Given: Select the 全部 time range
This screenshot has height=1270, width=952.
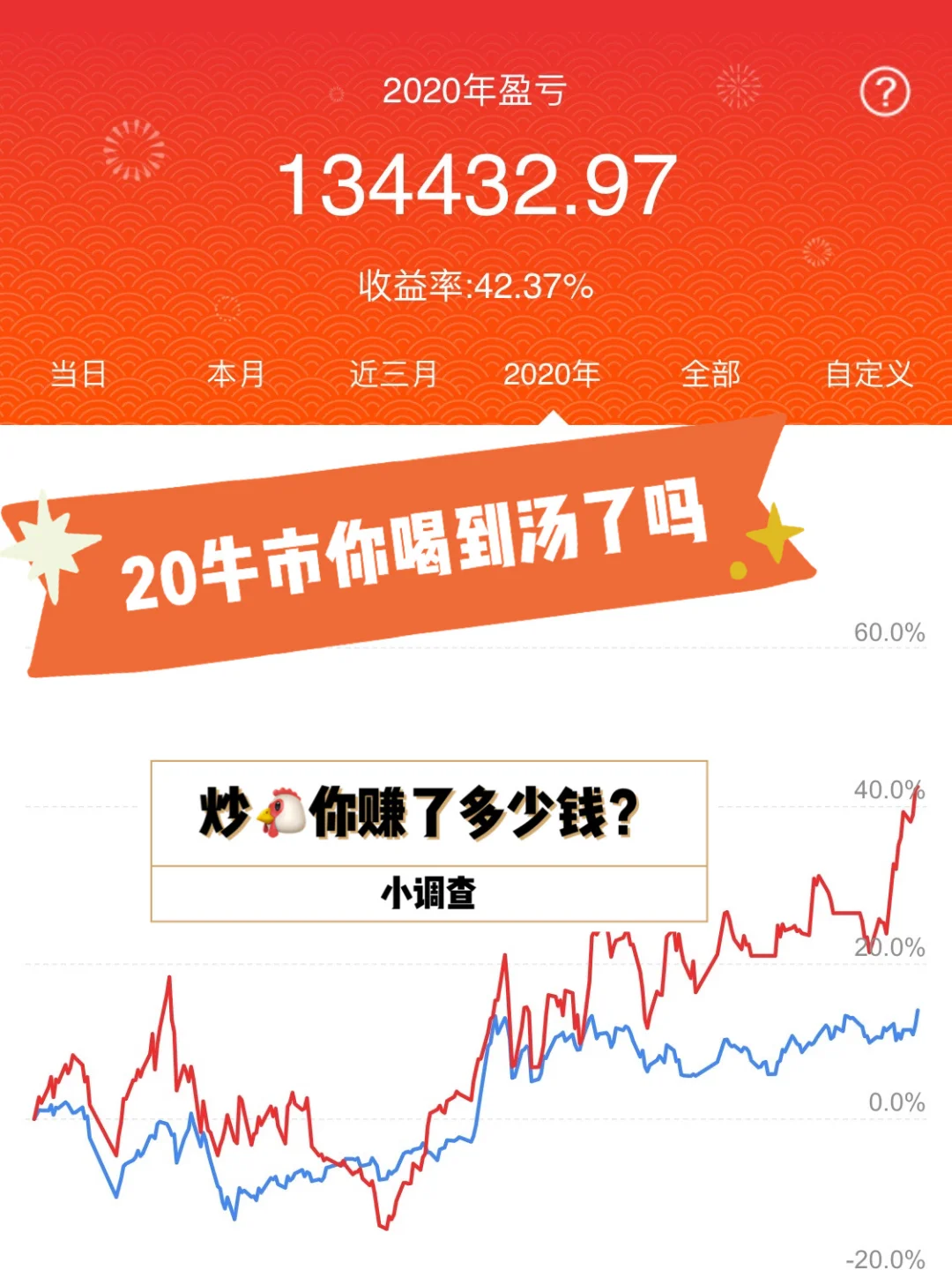Looking at the screenshot, I should [710, 374].
